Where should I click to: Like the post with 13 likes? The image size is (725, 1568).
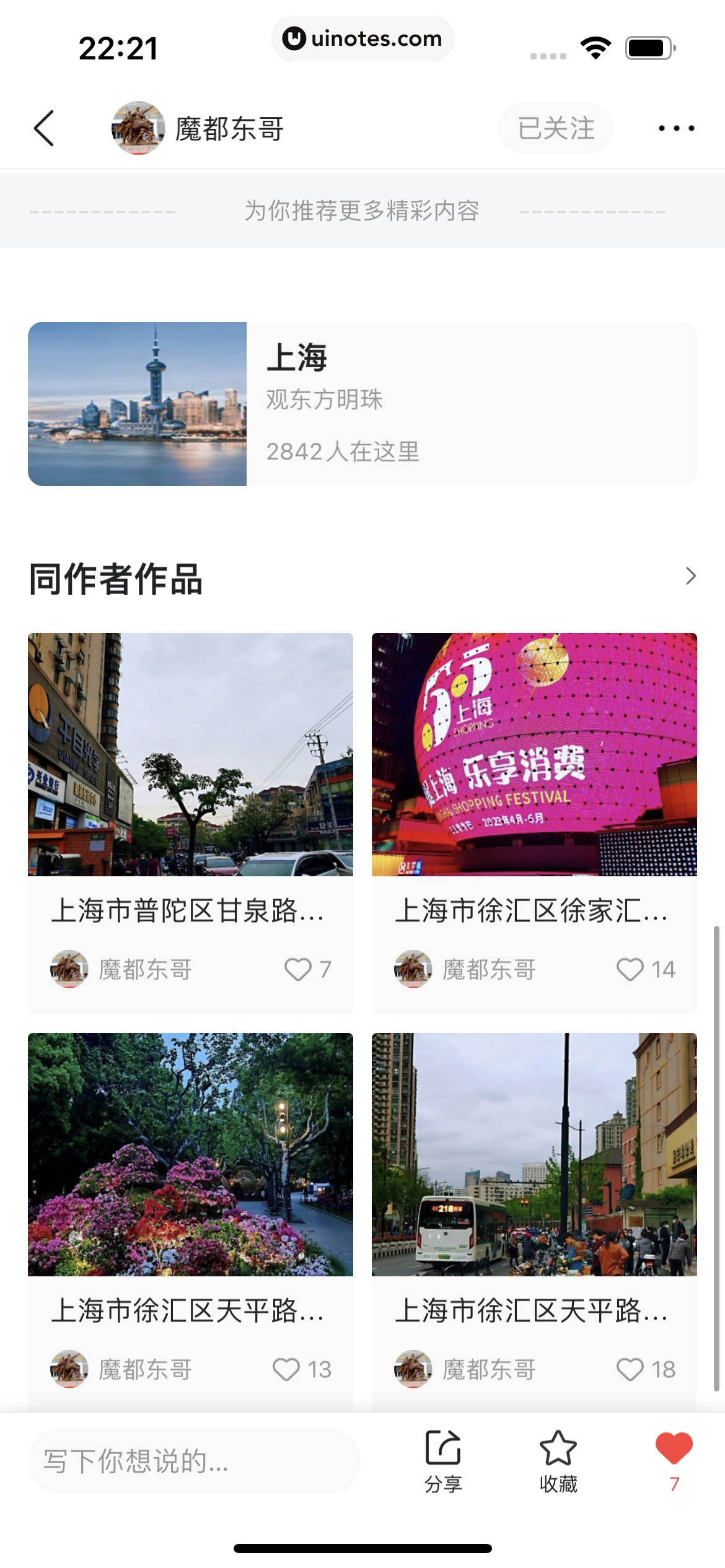point(286,1369)
